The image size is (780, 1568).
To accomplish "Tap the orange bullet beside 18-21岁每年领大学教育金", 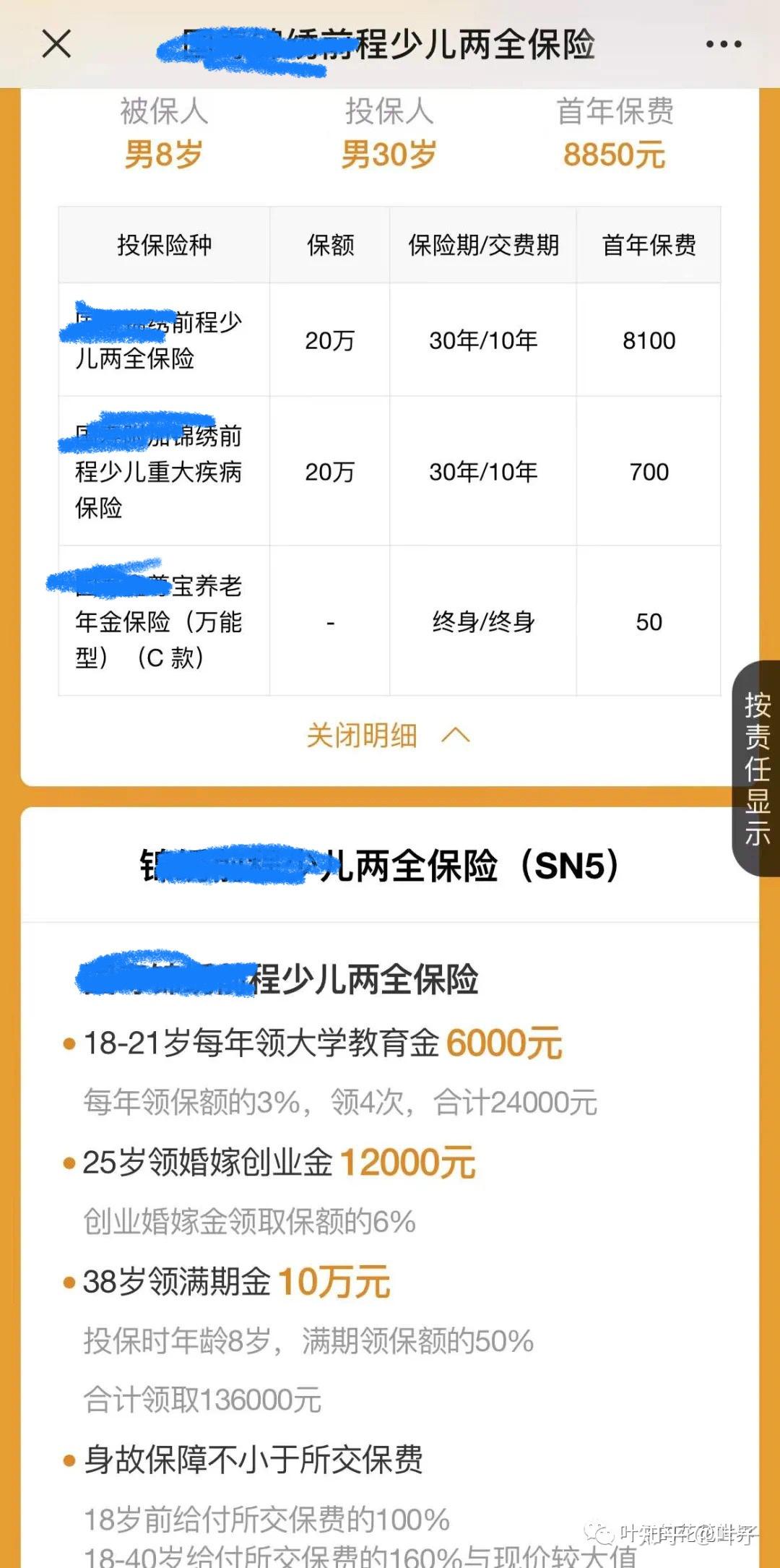I will [x=70, y=1042].
